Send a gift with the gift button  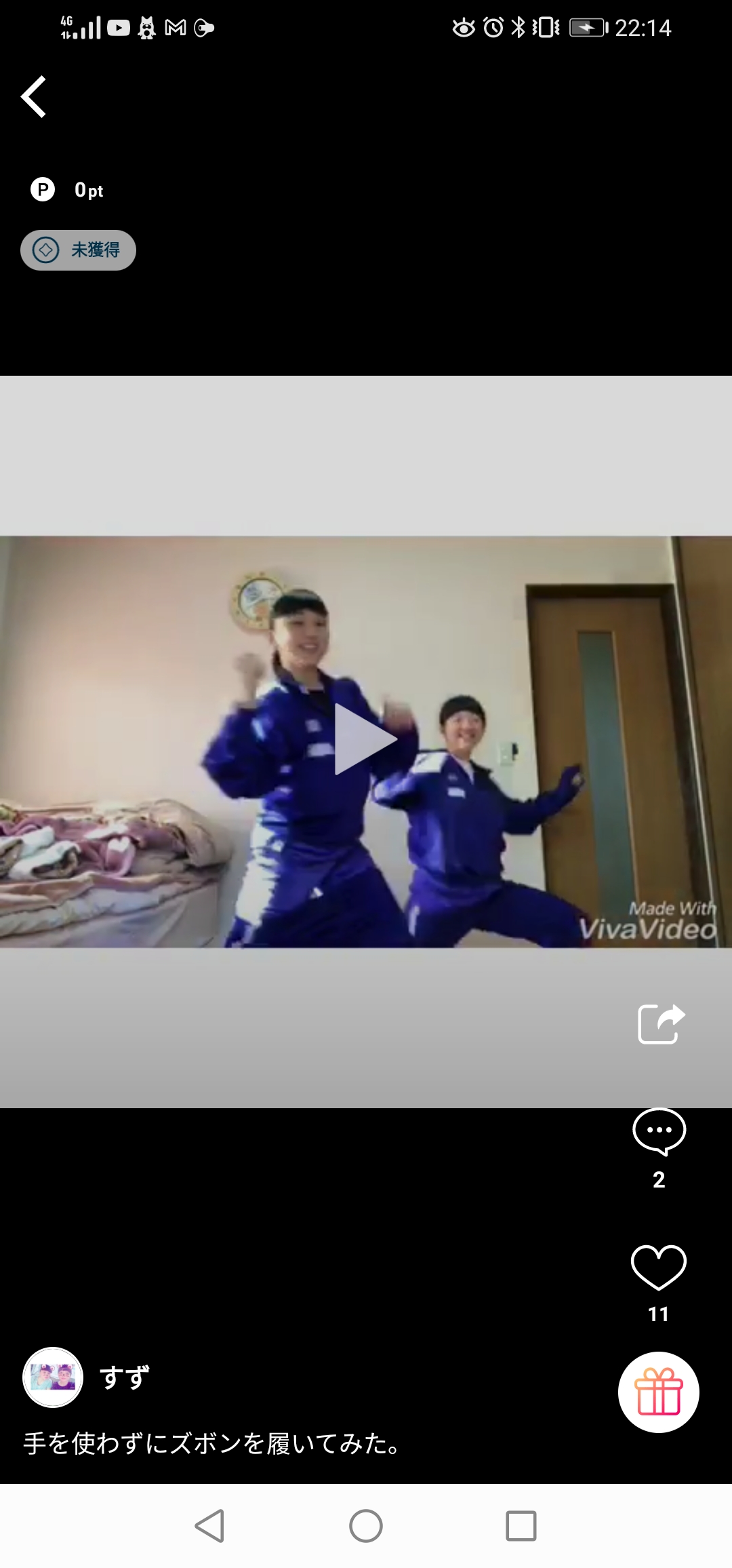click(x=658, y=1392)
